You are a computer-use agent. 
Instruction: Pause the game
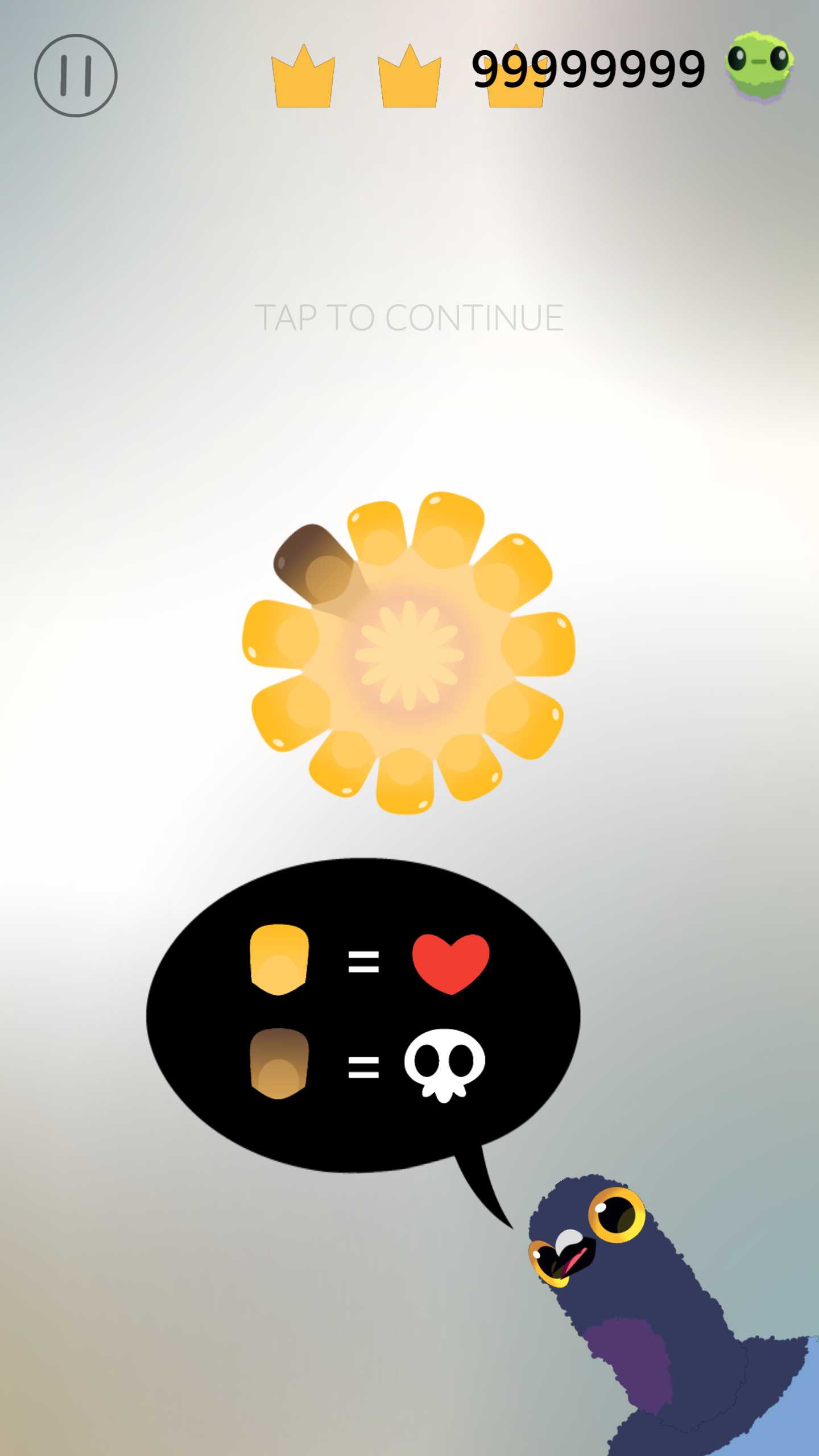point(76,76)
